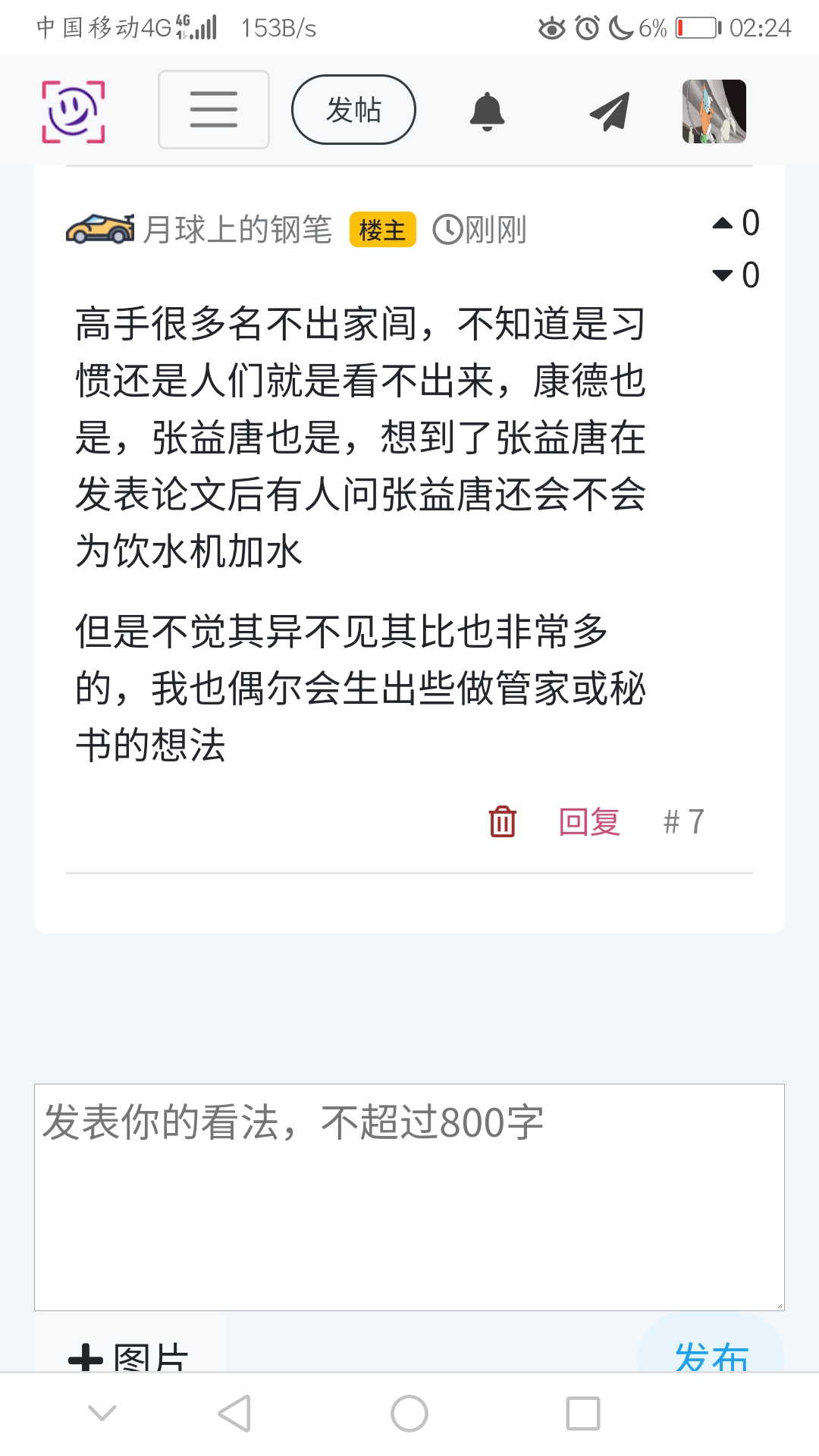Screen dimensions: 819x1456
Task: Open my profile avatar
Action: tap(714, 111)
